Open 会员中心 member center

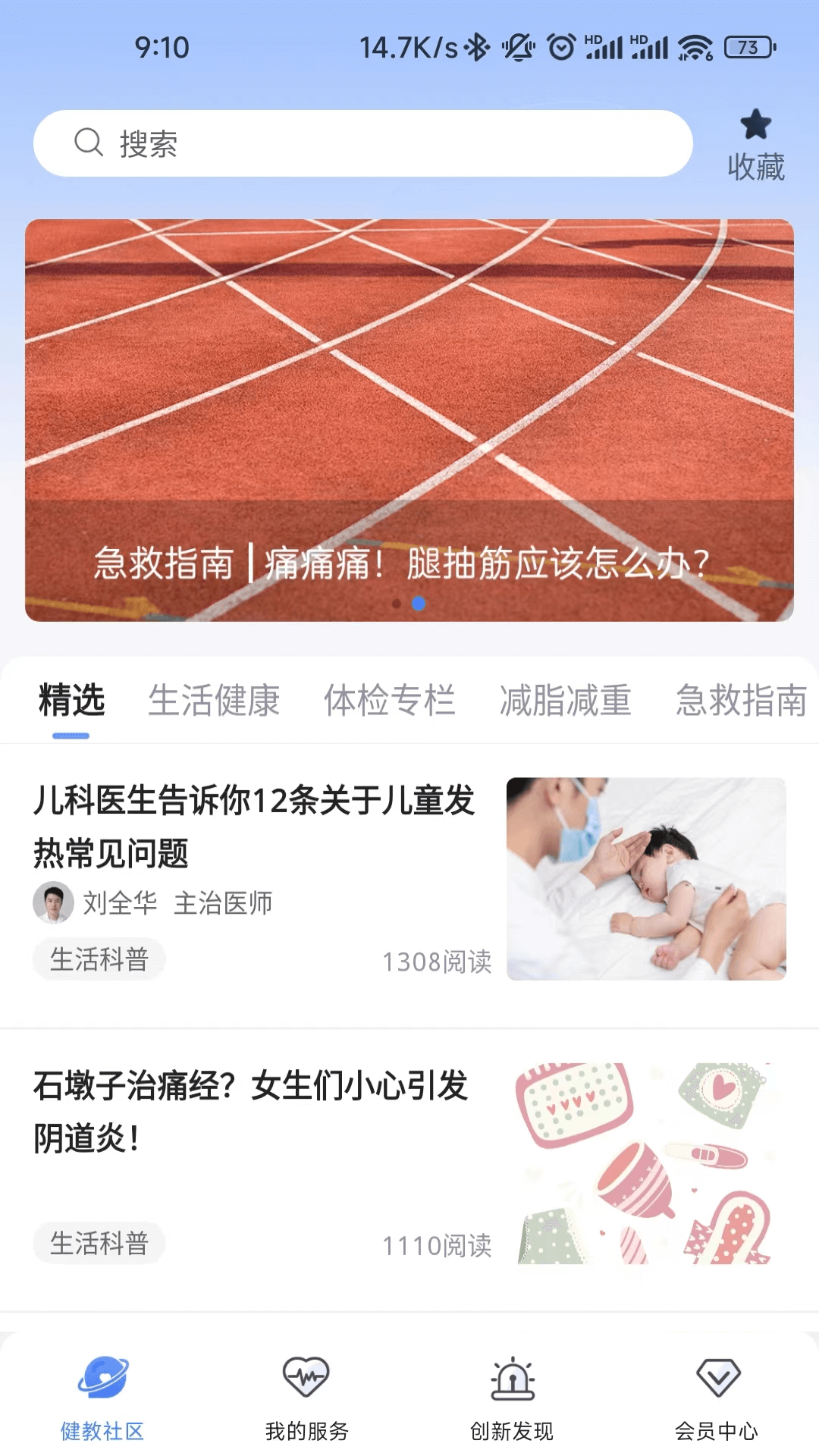point(717,1397)
